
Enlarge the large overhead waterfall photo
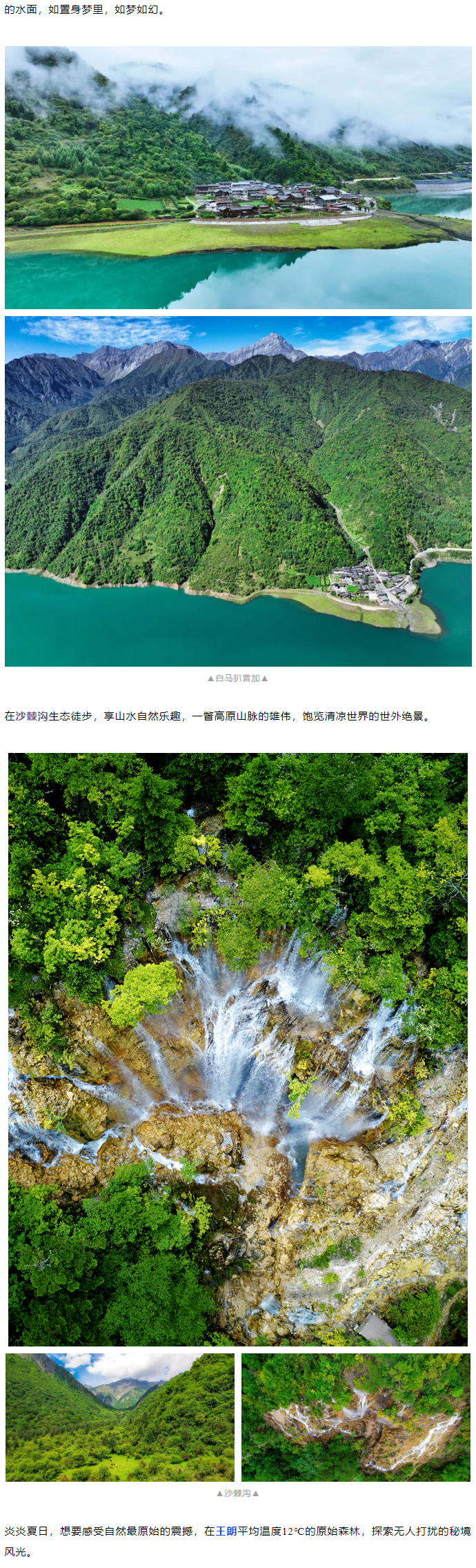tap(238, 1049)
